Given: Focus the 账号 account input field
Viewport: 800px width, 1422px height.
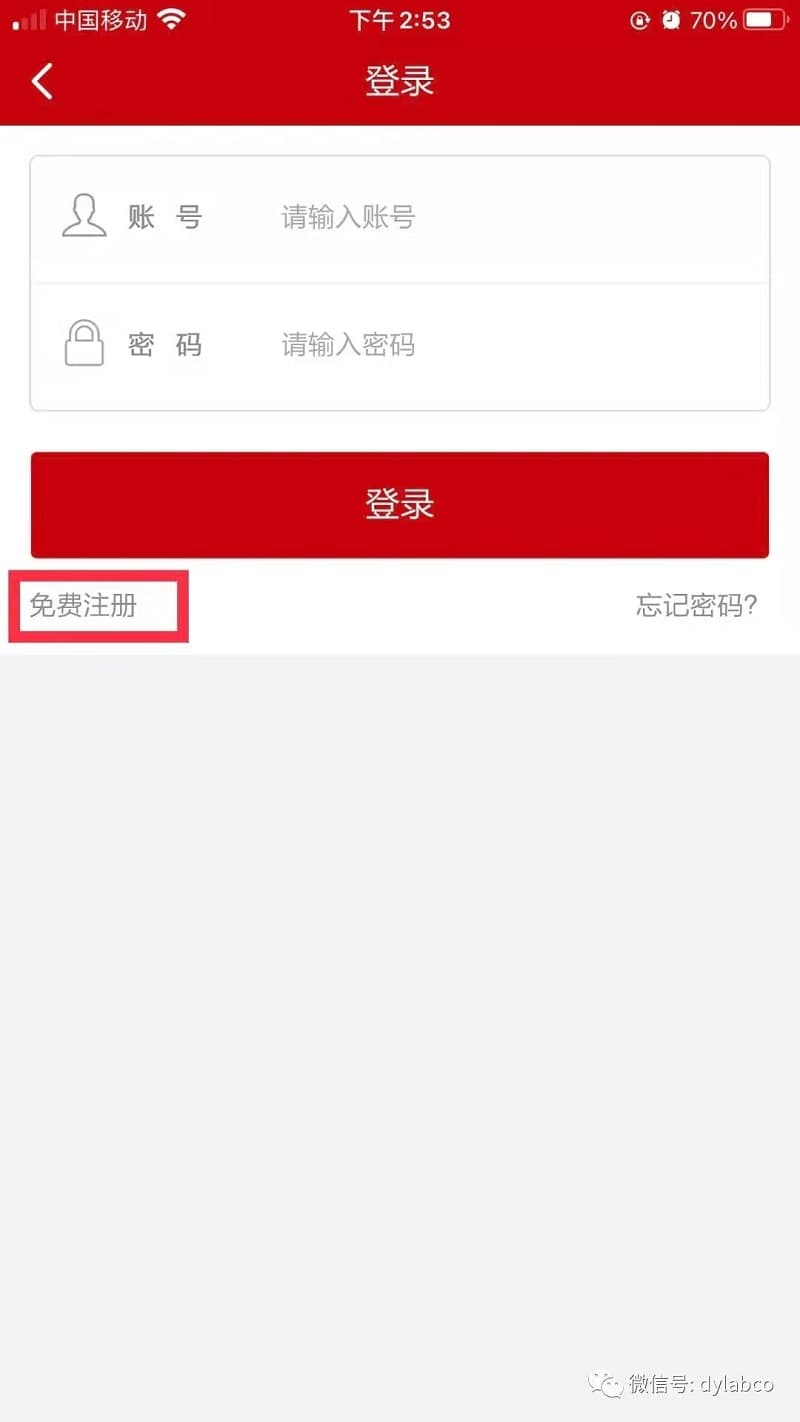Looking at the screenshot, I should click(x=500, y=217).
